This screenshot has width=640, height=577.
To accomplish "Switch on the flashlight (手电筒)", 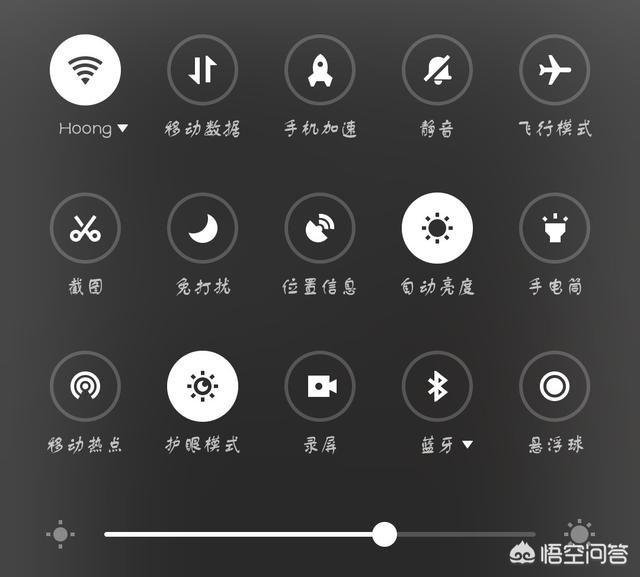I will coord(555,228).
